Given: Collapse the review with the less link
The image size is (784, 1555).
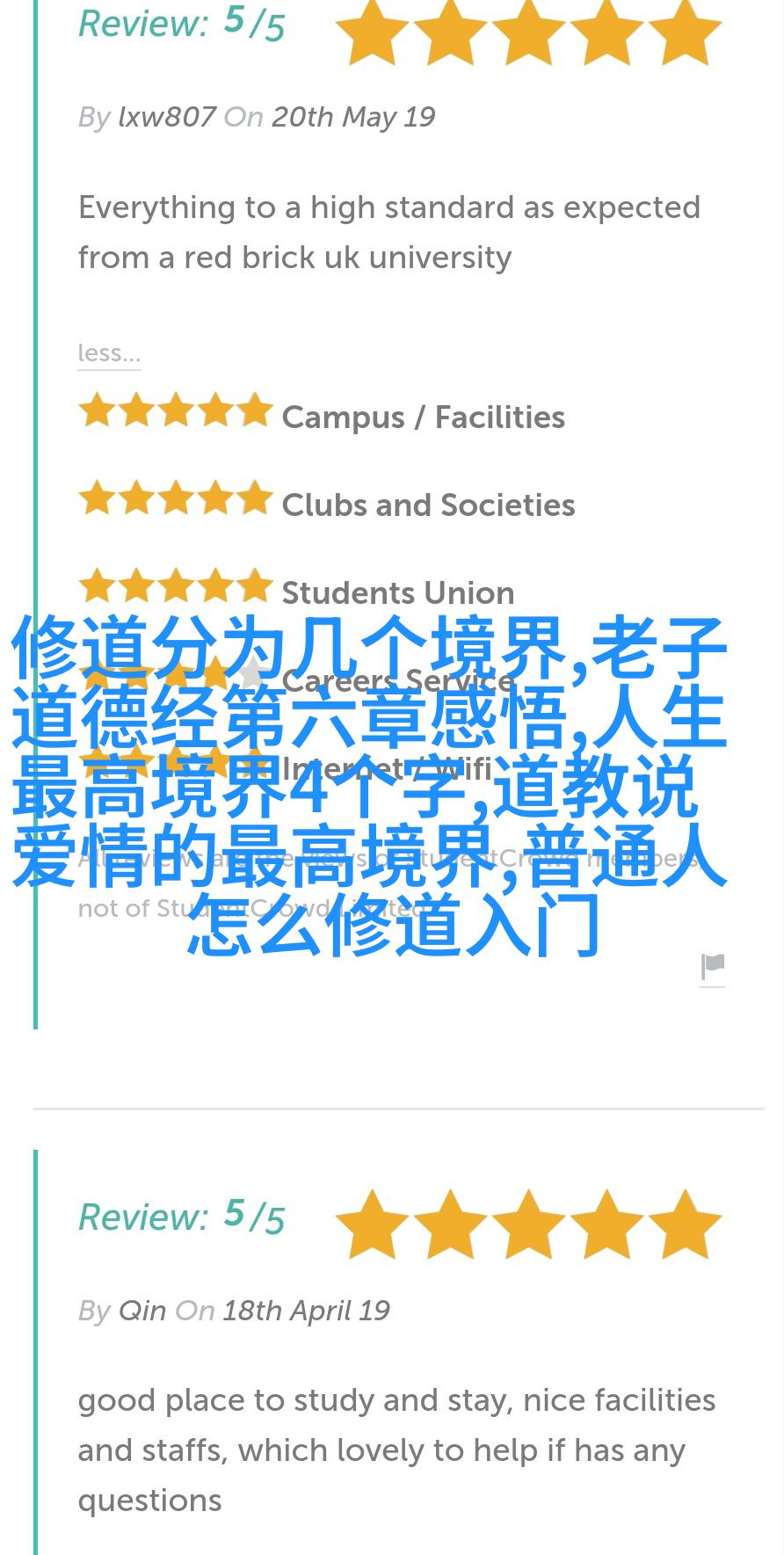Looking at the screenshot, I should (x=109, y=353).
